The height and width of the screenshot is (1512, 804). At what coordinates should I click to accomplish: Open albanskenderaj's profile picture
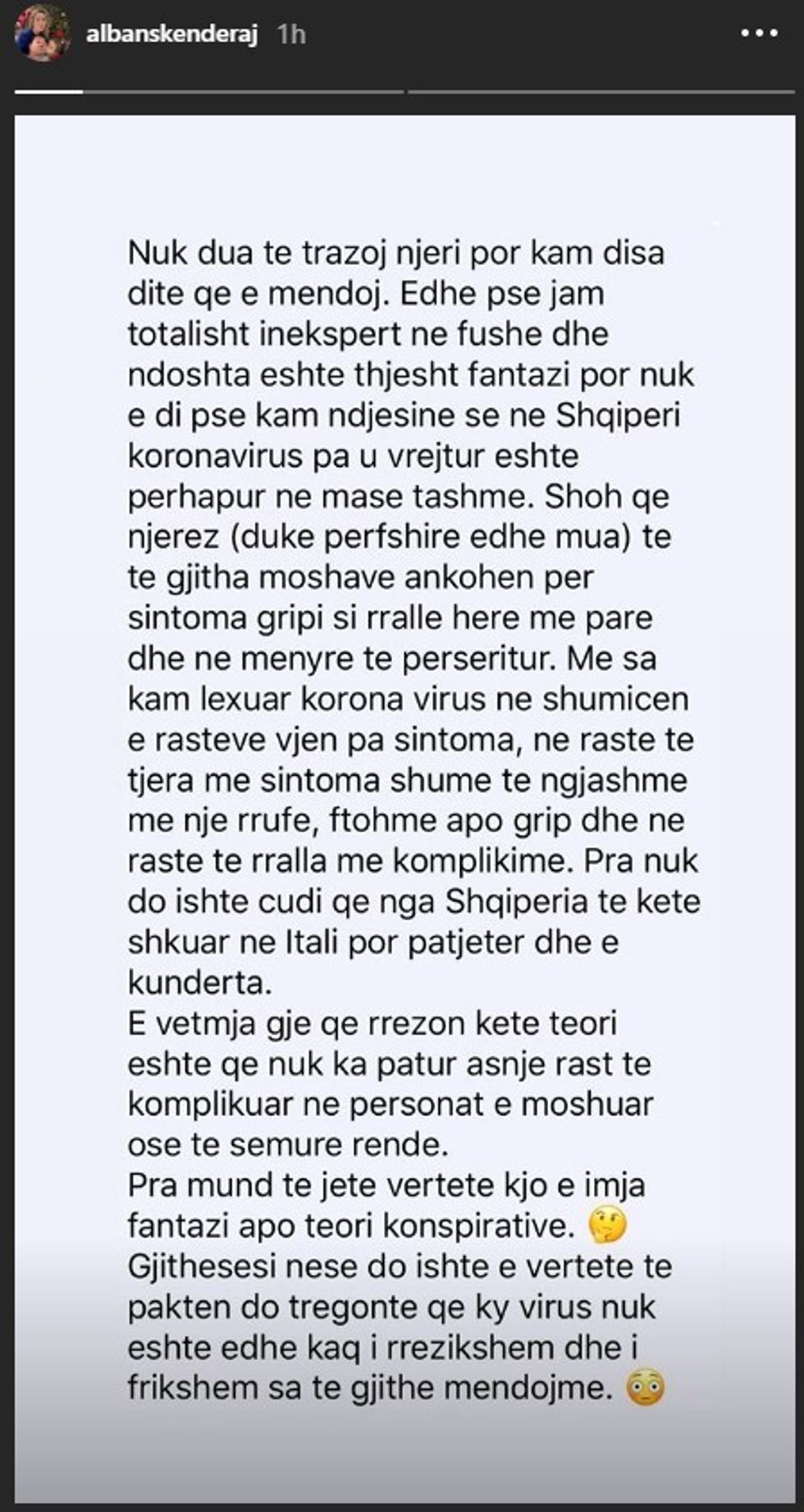pyautogui.click(x=42, y=36)
